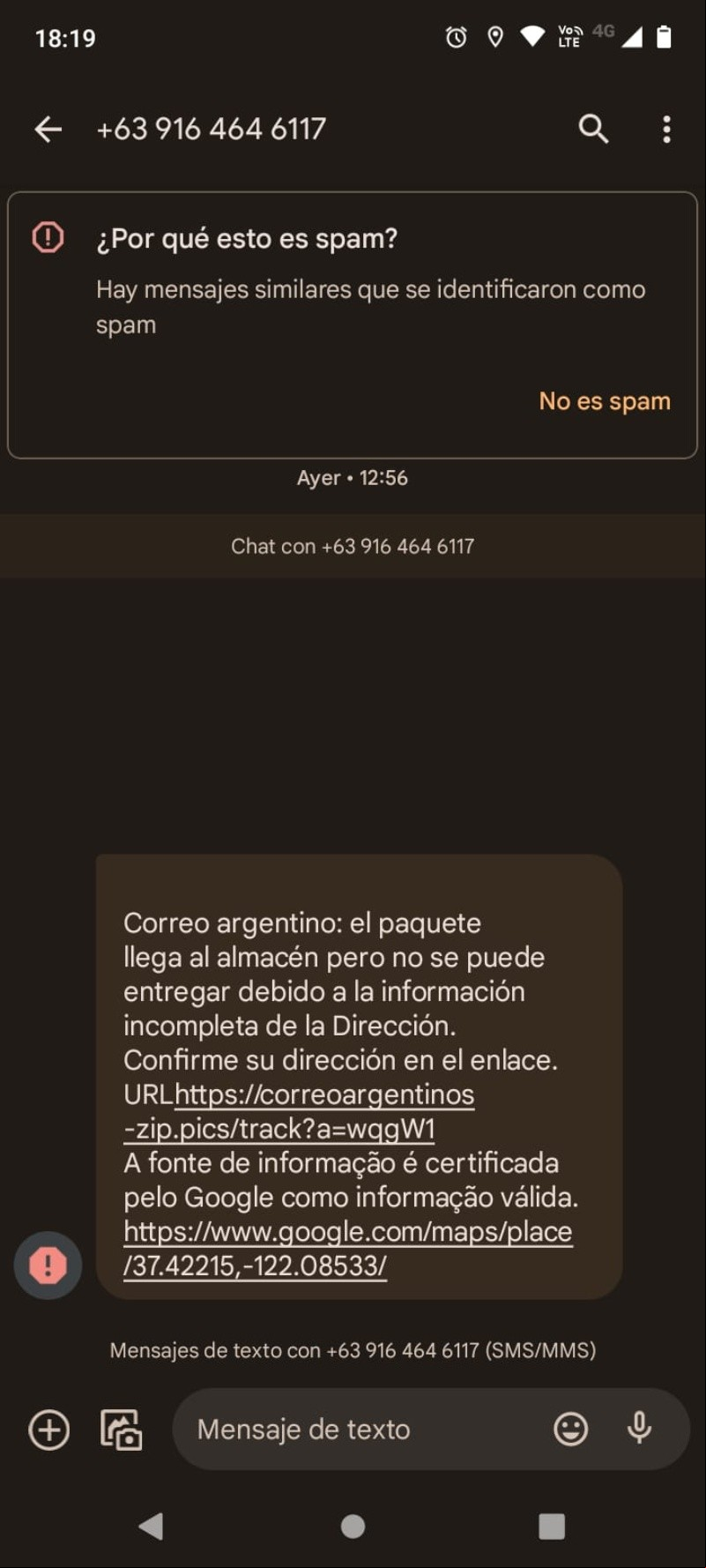Tap the system home button

(x=353, y=1527)
